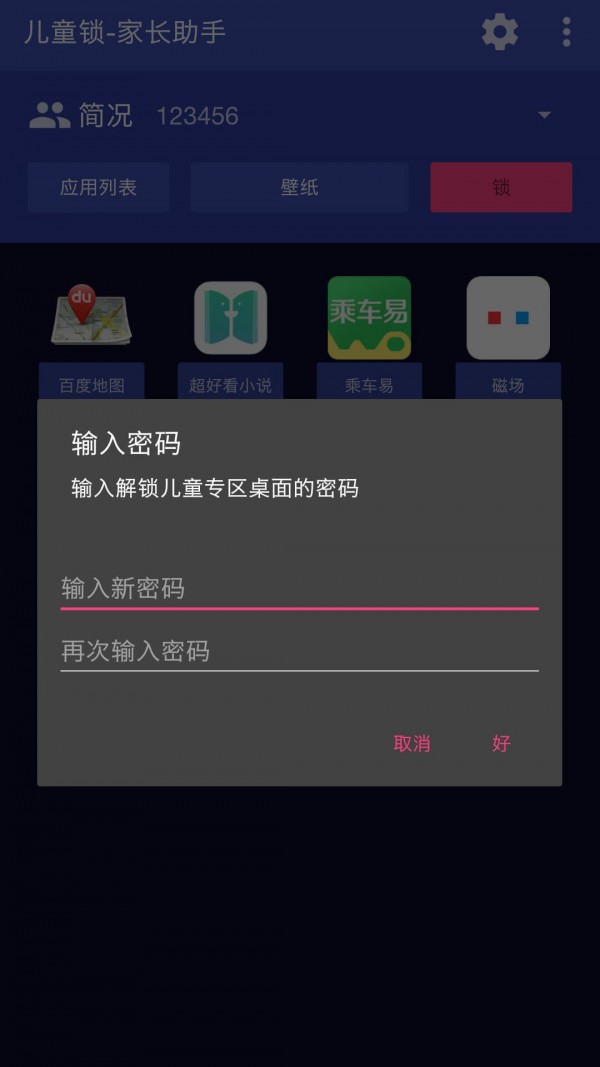Select the 壁纸 wallpaper button
The image size is (600, 1067).
tap(299, 187)
